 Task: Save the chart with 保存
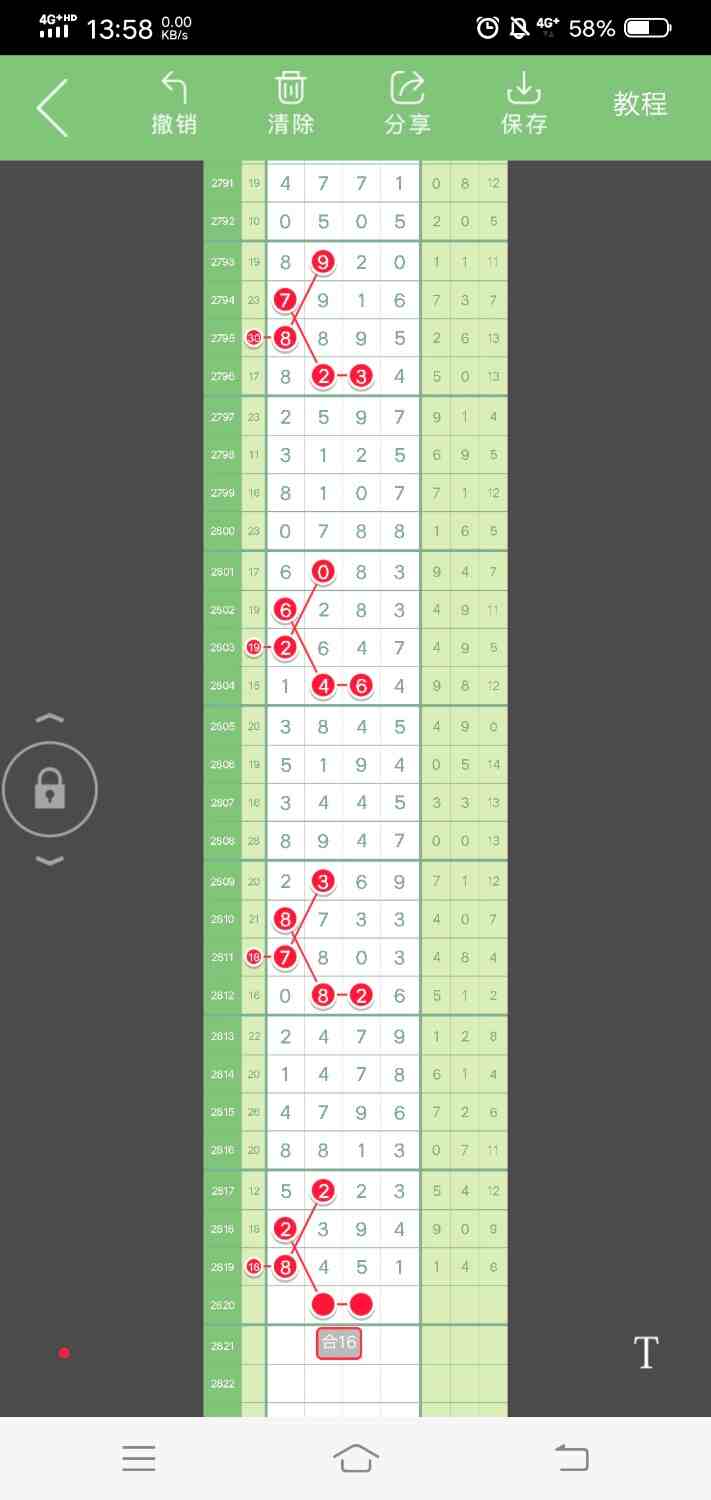click(524, 104)
